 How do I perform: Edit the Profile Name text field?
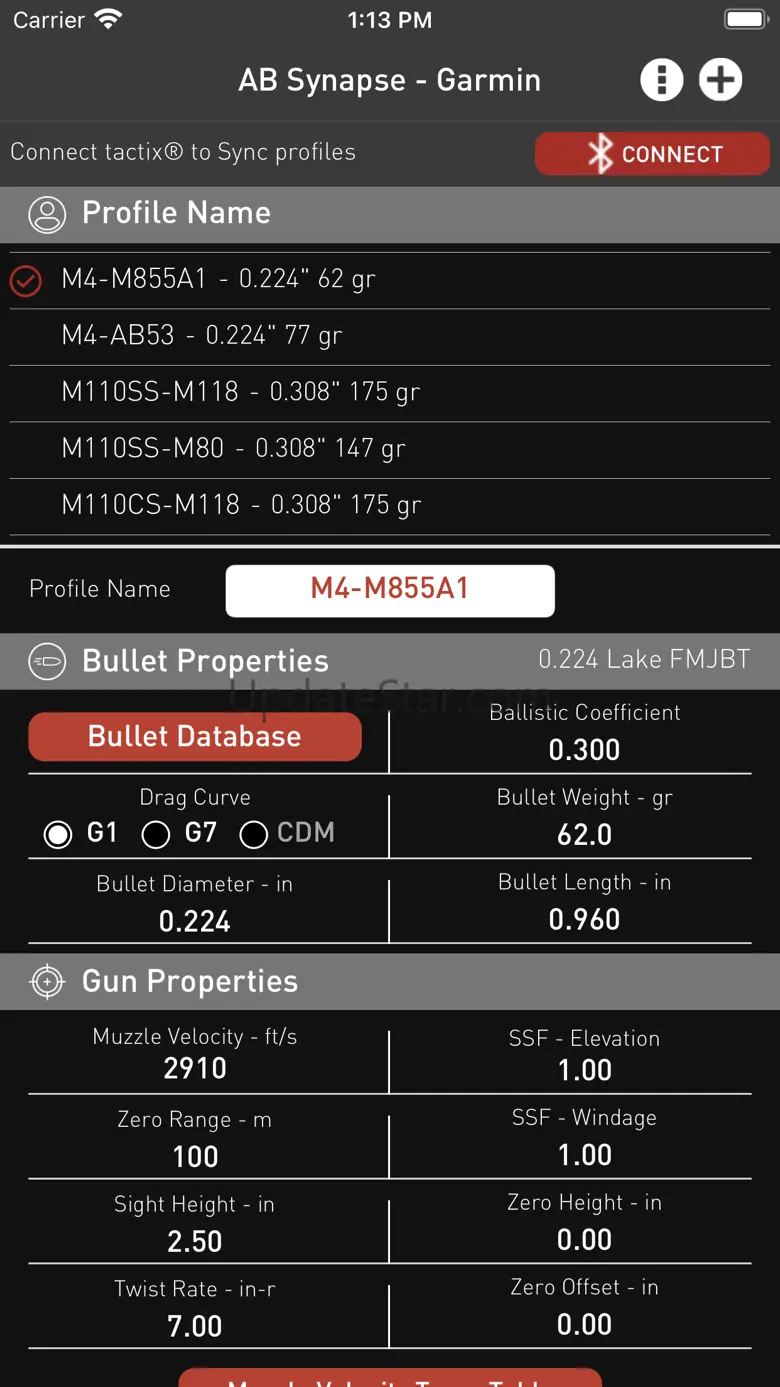click(390, 590)
